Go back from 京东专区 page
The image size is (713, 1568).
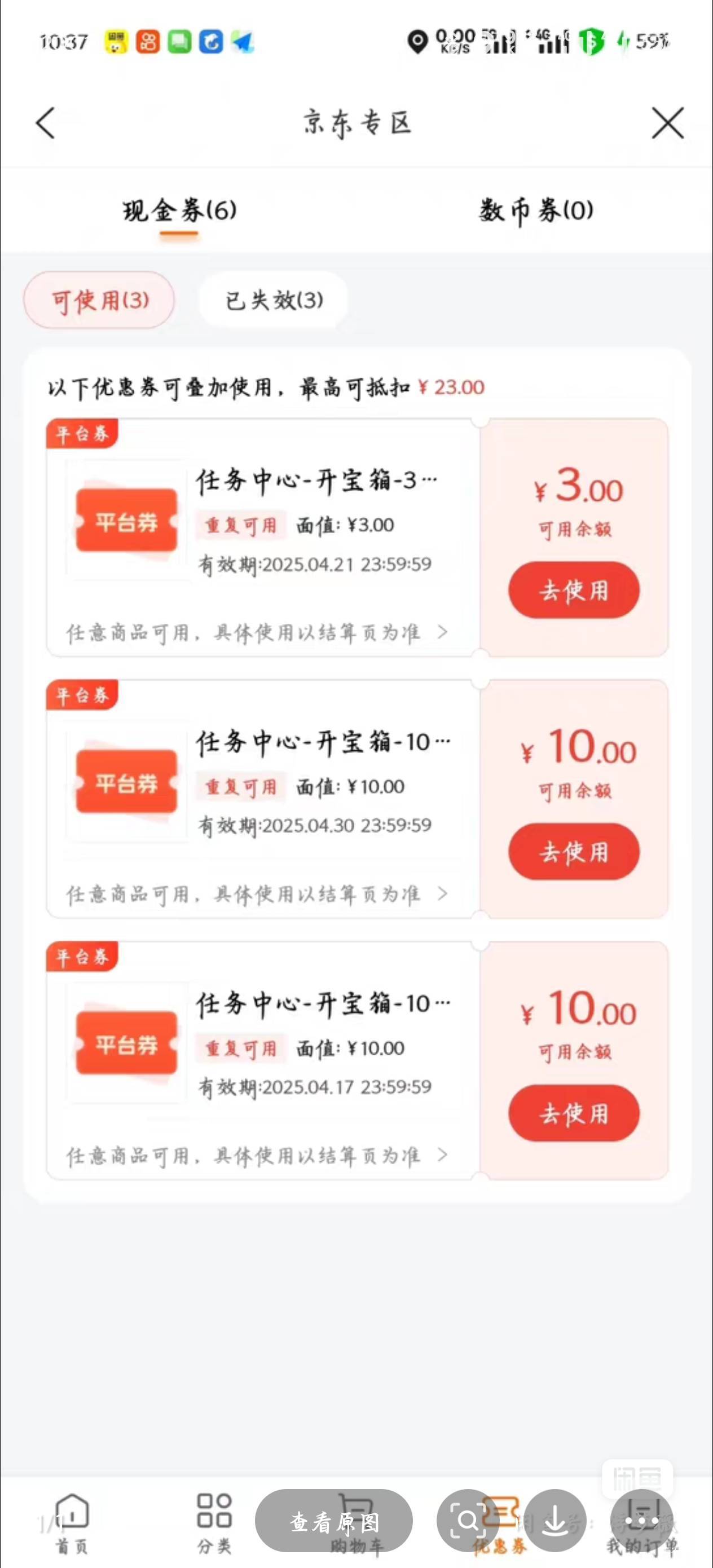point(46,123)
